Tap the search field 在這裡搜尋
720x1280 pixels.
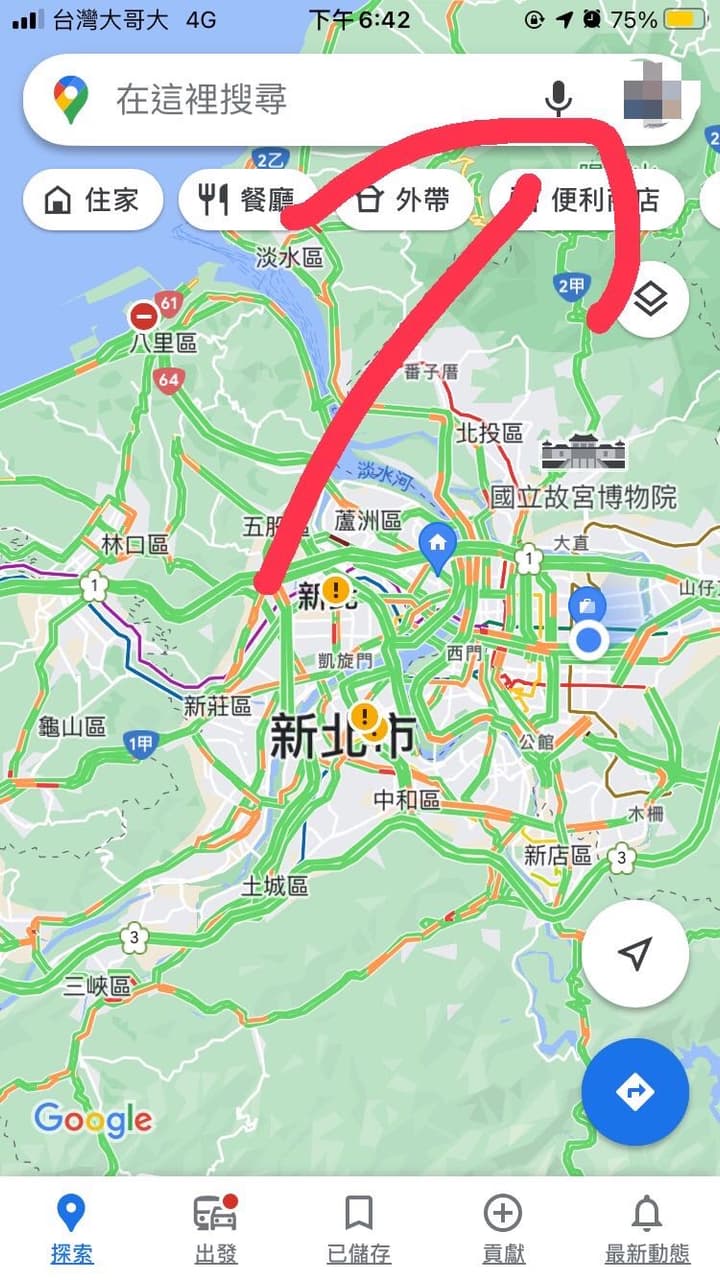300,99
